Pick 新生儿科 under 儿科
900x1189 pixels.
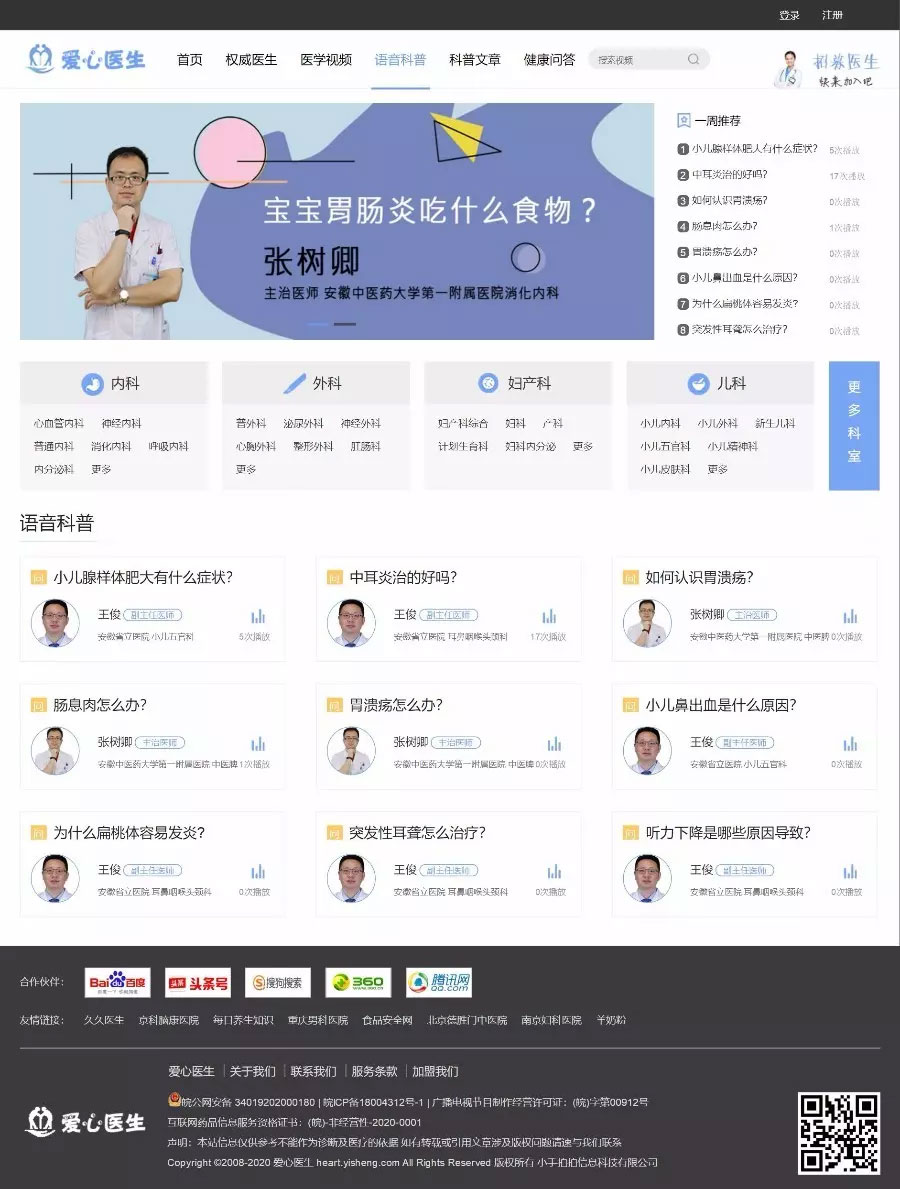(x=775, y=424)
